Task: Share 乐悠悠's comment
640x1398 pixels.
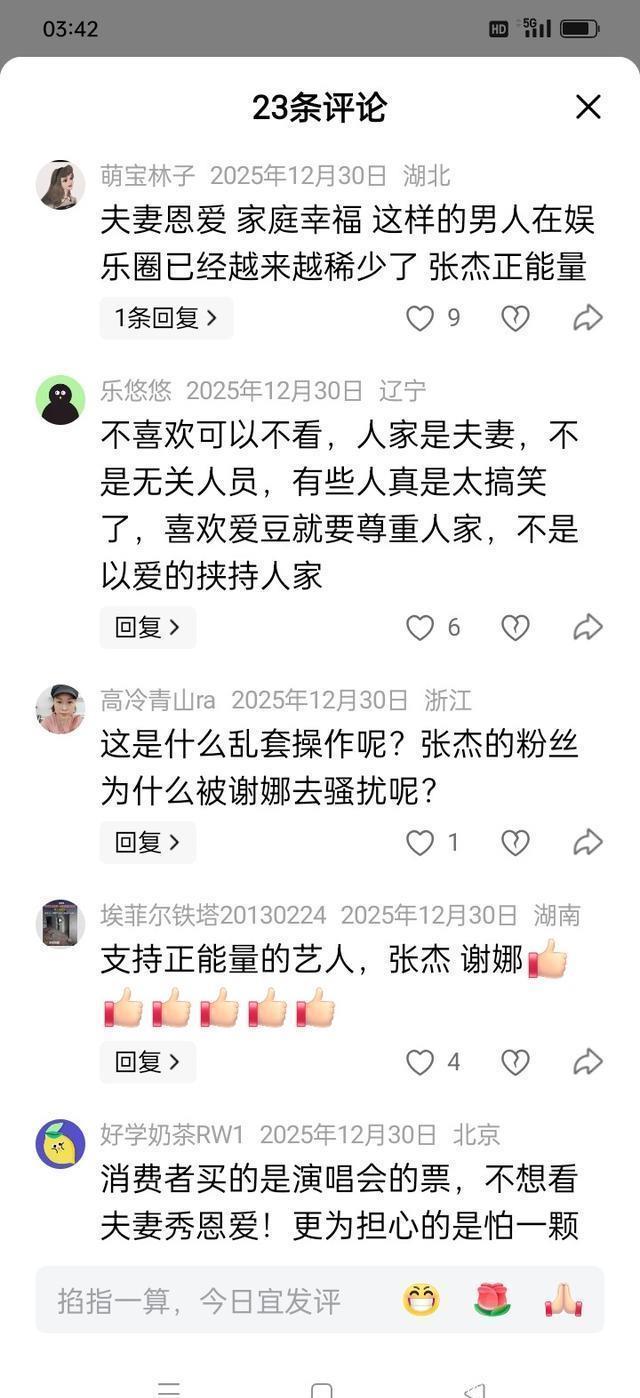Action: (588, 627)
